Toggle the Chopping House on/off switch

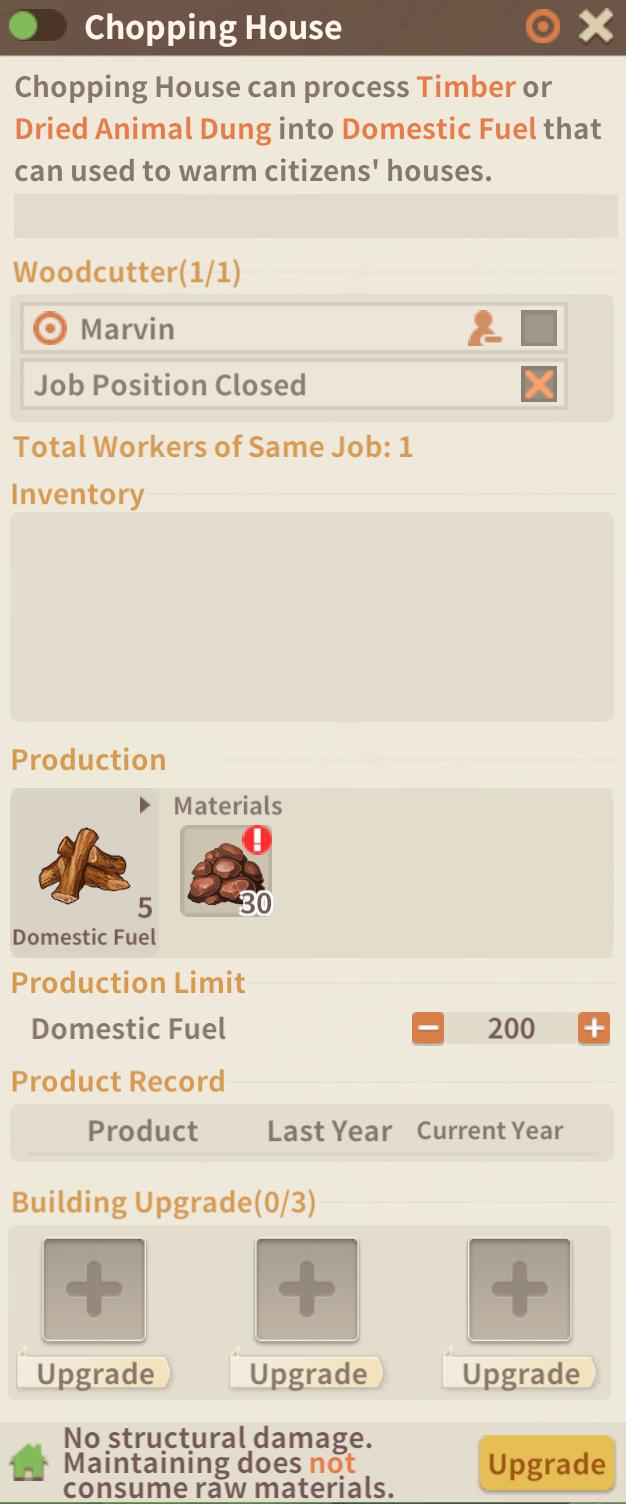point(37,27)
